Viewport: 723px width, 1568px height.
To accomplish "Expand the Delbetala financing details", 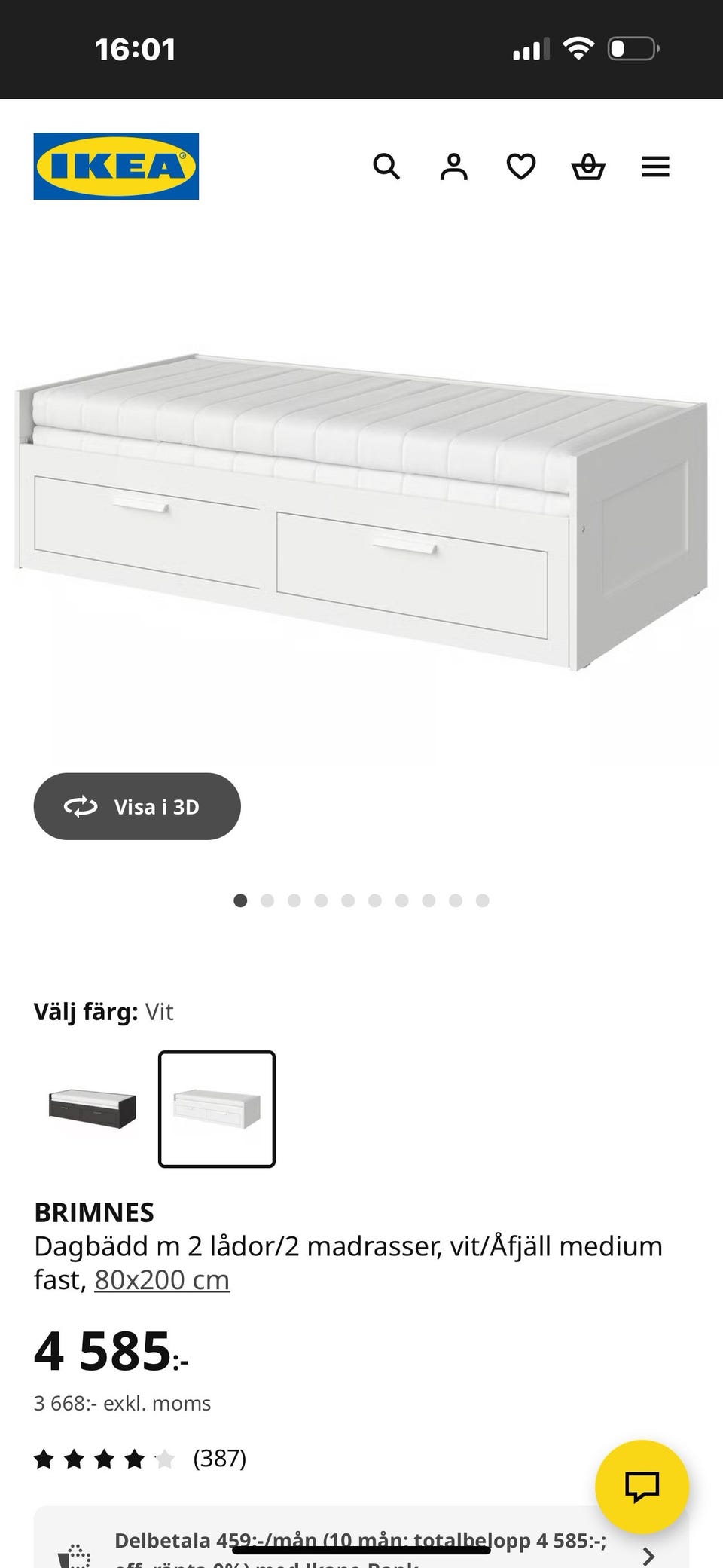I will (361, 1541).
